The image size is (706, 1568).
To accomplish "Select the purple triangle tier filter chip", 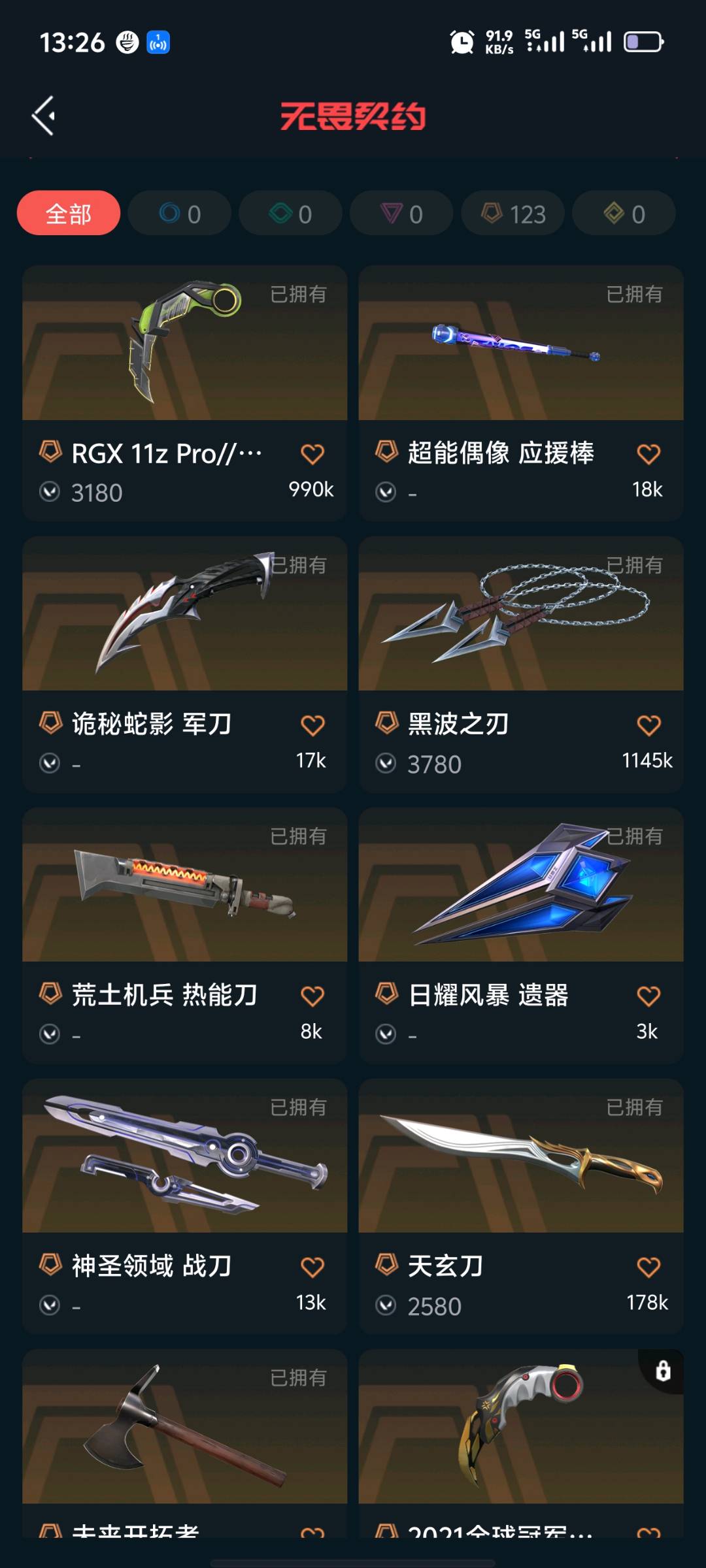I will pyautogui.click(x=402, y=213).
